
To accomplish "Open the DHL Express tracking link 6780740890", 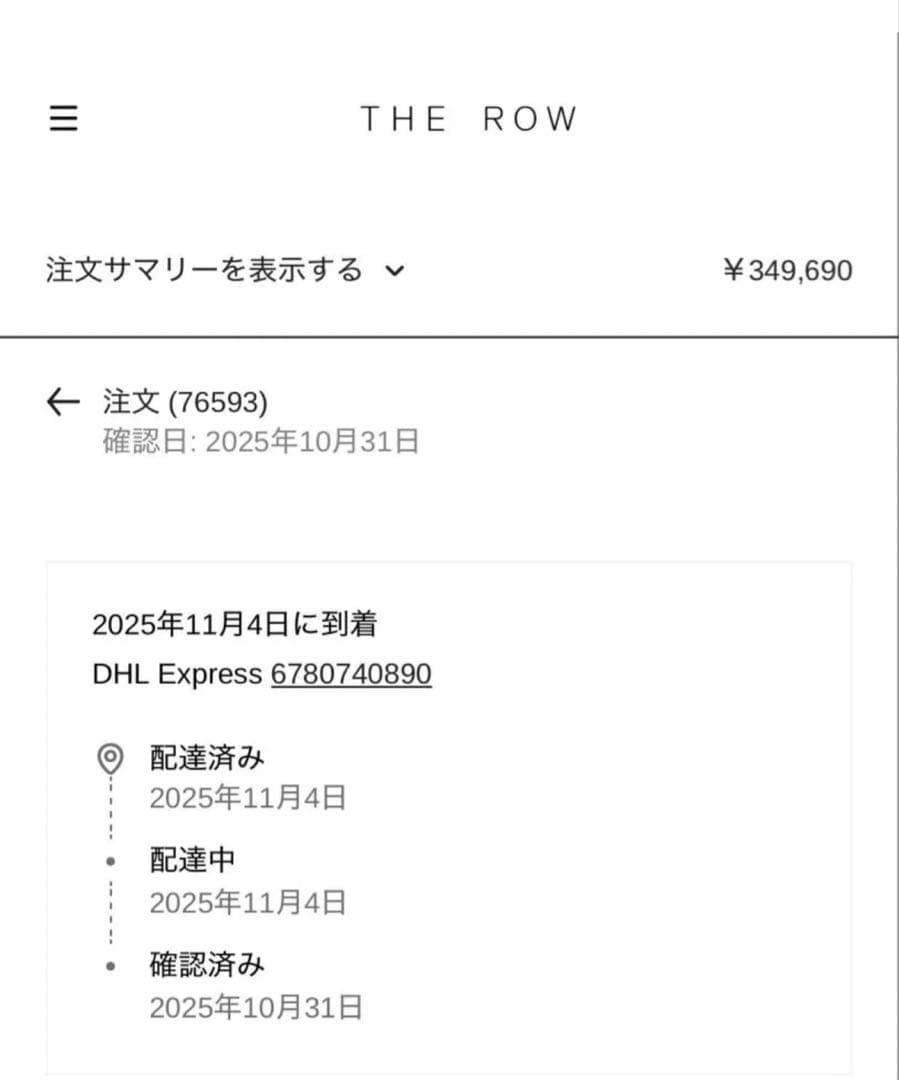I will point(350,674).
